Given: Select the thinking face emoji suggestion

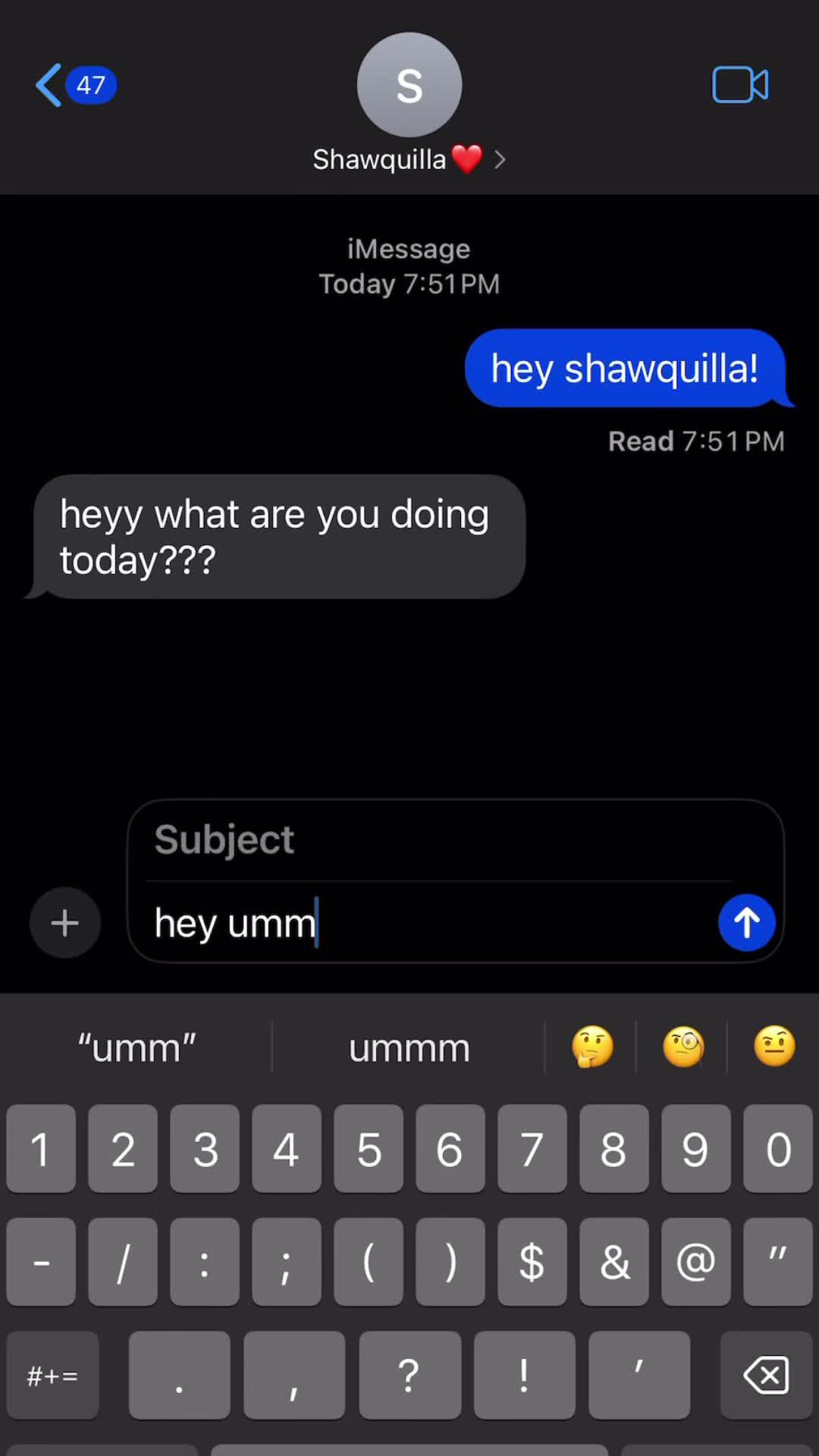Looking at the screenshot, I should click(x=592, y=1046).
